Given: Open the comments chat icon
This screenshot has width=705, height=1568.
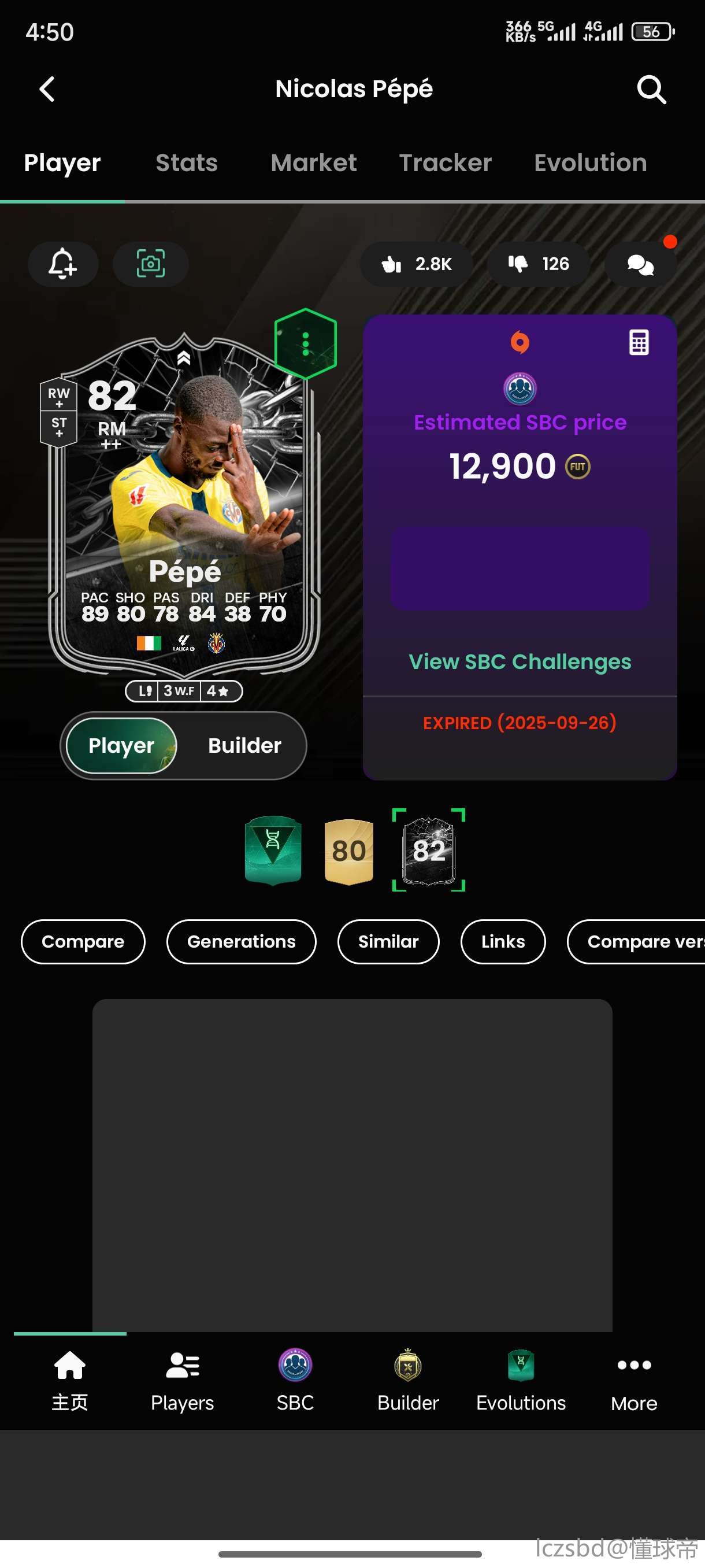Looking at the screenshot, I should pos(640,264).
